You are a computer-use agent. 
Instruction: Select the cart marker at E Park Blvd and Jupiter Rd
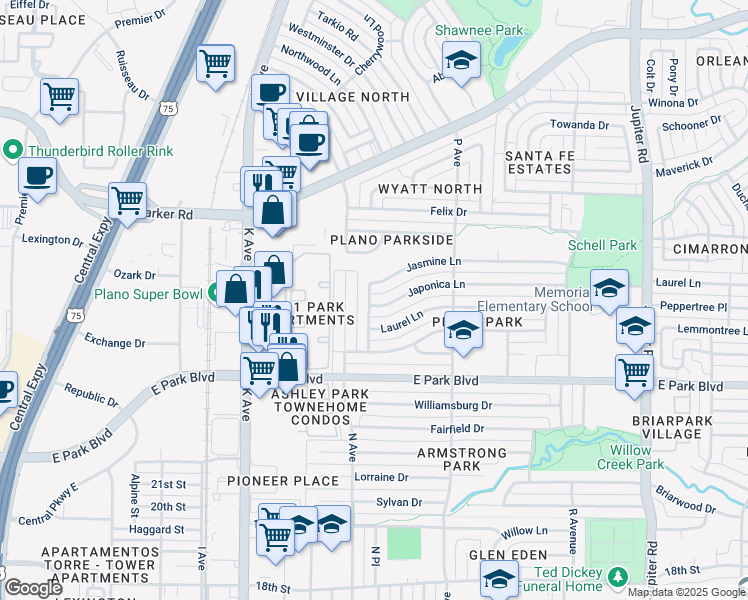(635, 373)
